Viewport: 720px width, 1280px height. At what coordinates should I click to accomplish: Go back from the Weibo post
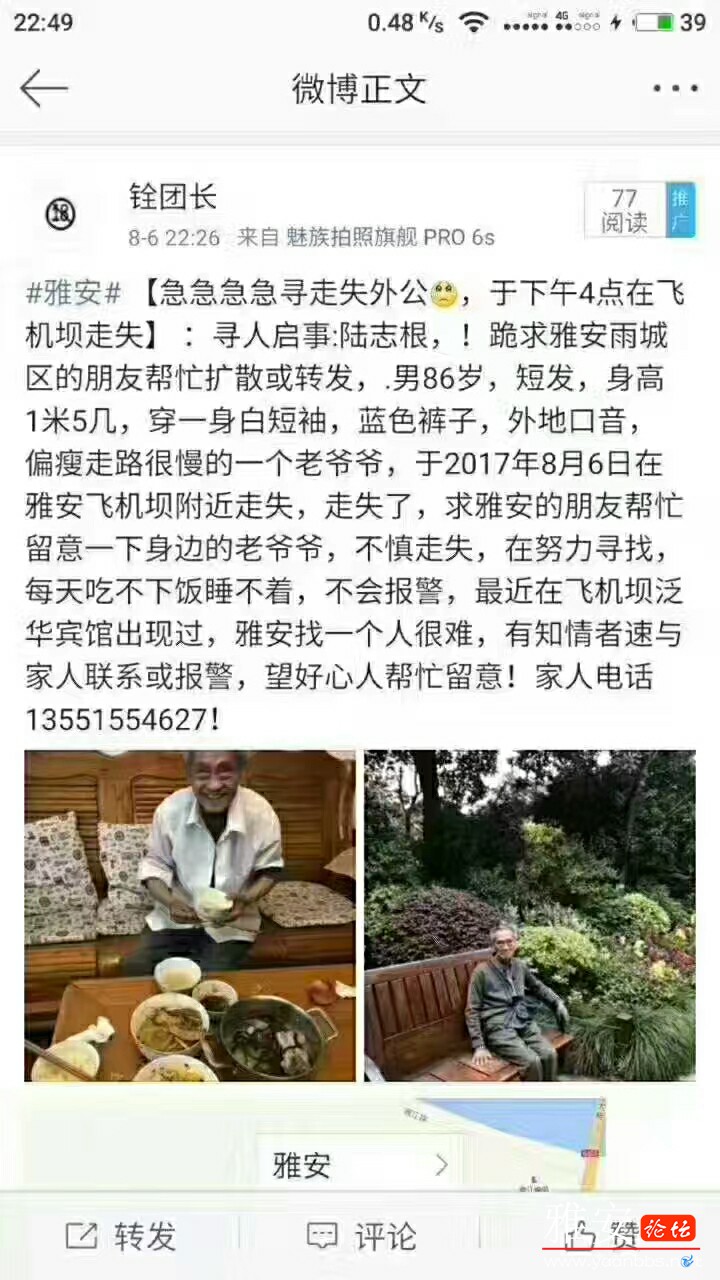tap(44, 88)
